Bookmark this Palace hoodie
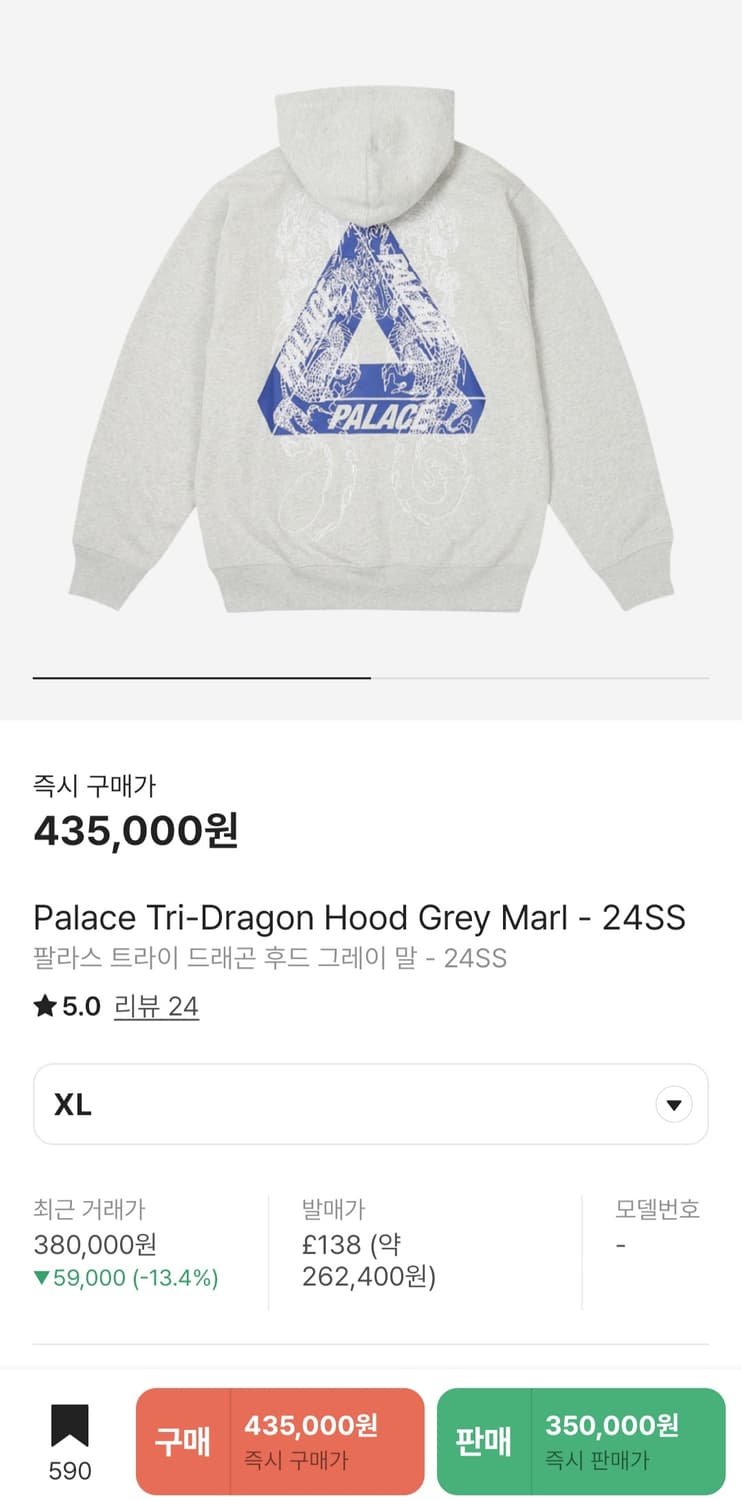The height and width of the screenshot is (1500, 742). [x=70, y=1428]
